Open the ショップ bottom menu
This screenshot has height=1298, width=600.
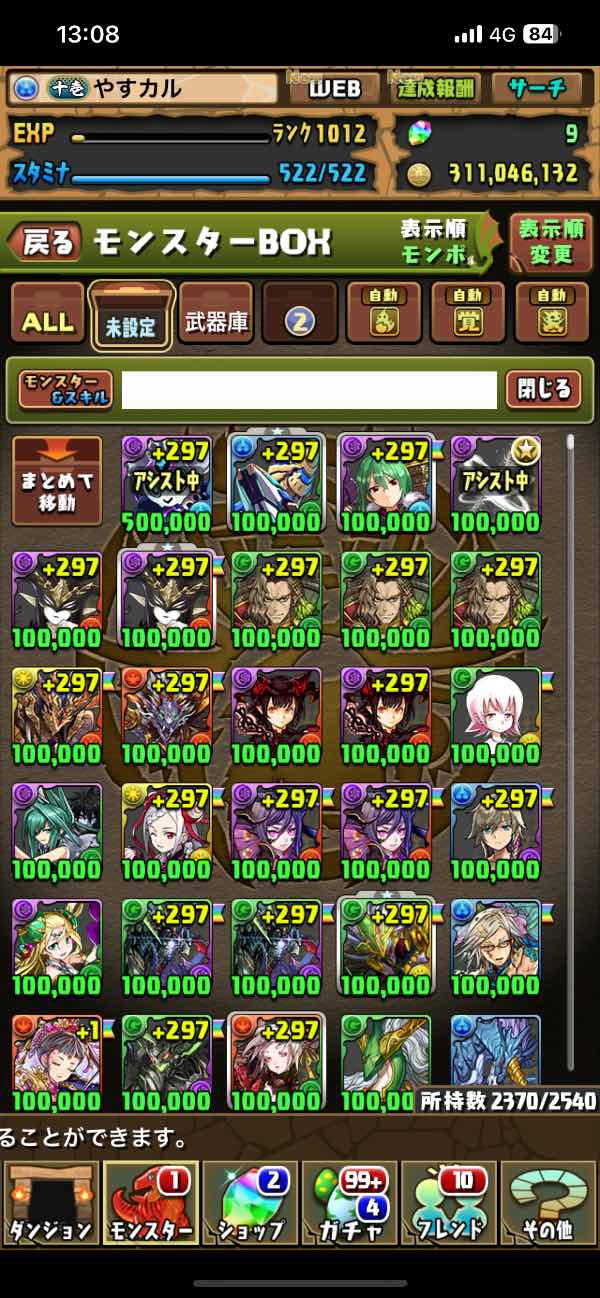[x=250, y=1203]
